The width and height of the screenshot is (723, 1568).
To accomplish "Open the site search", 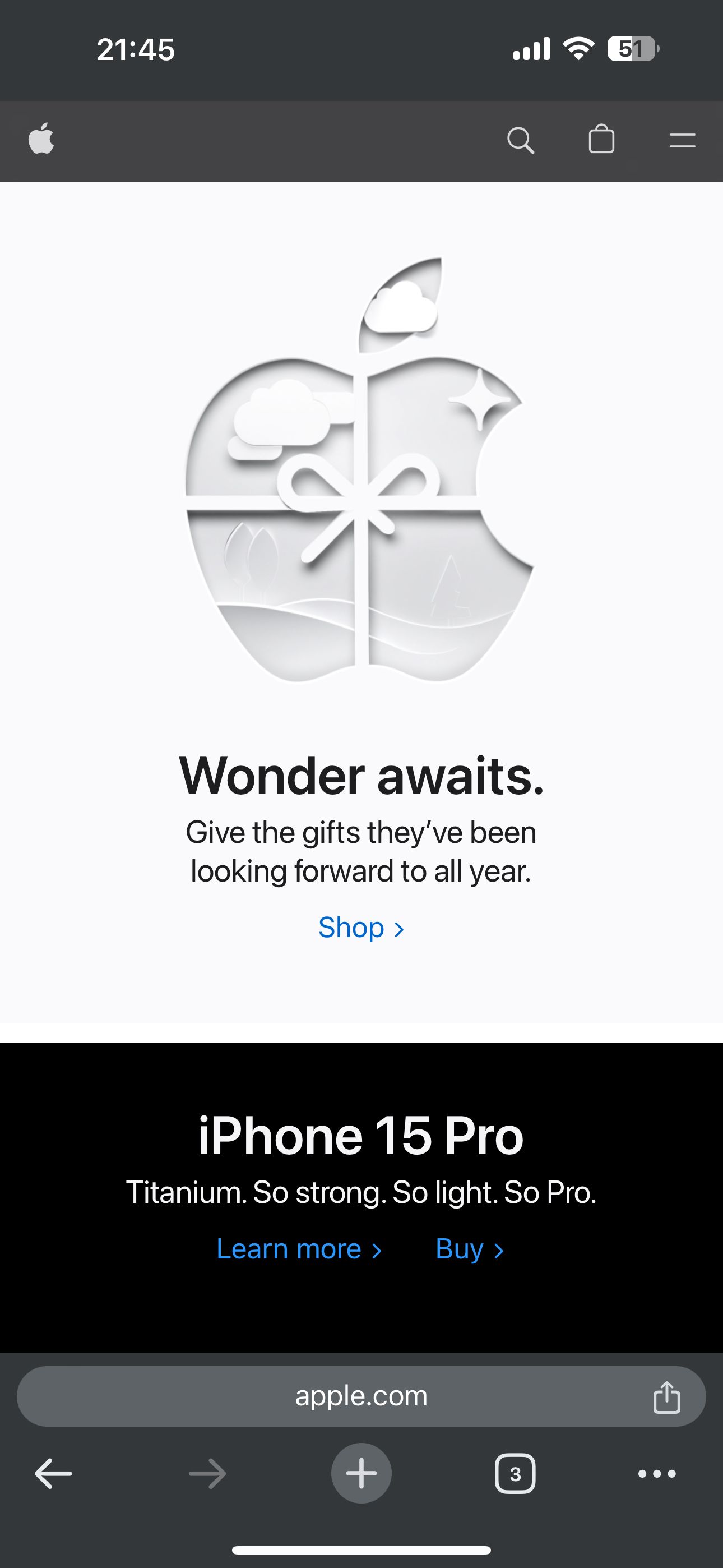I will [520, 141].
